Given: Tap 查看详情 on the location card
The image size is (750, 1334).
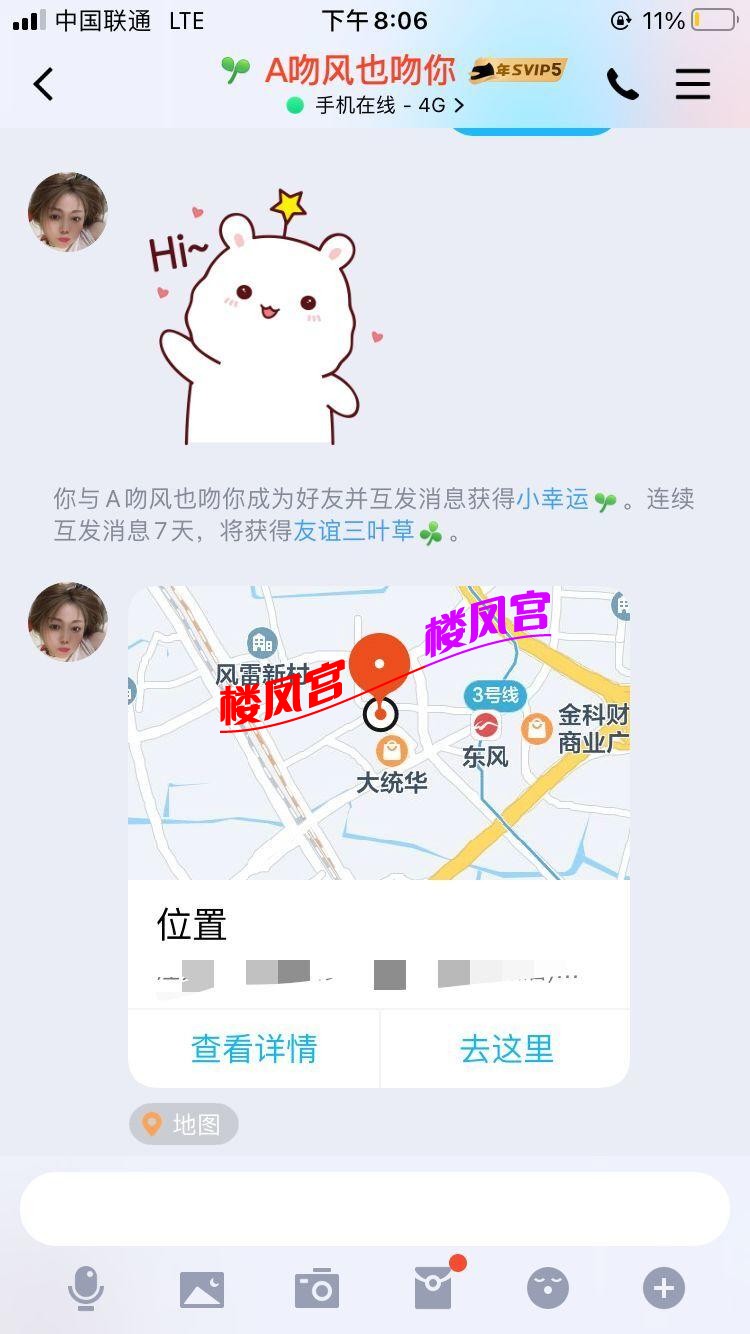Looking at the screenshot, I should (254, 1049).
